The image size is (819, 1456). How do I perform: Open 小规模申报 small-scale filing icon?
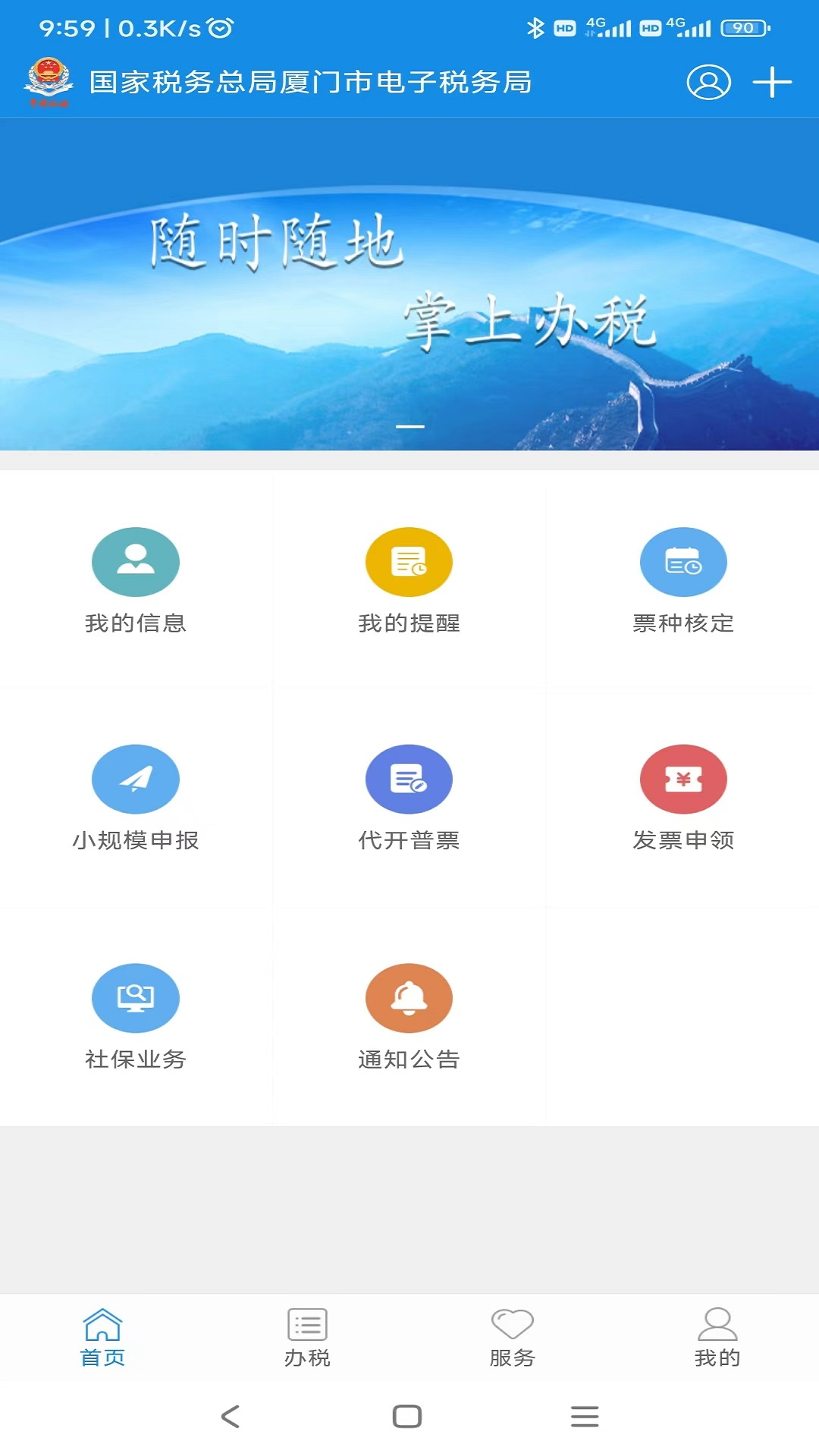point(136,778)
